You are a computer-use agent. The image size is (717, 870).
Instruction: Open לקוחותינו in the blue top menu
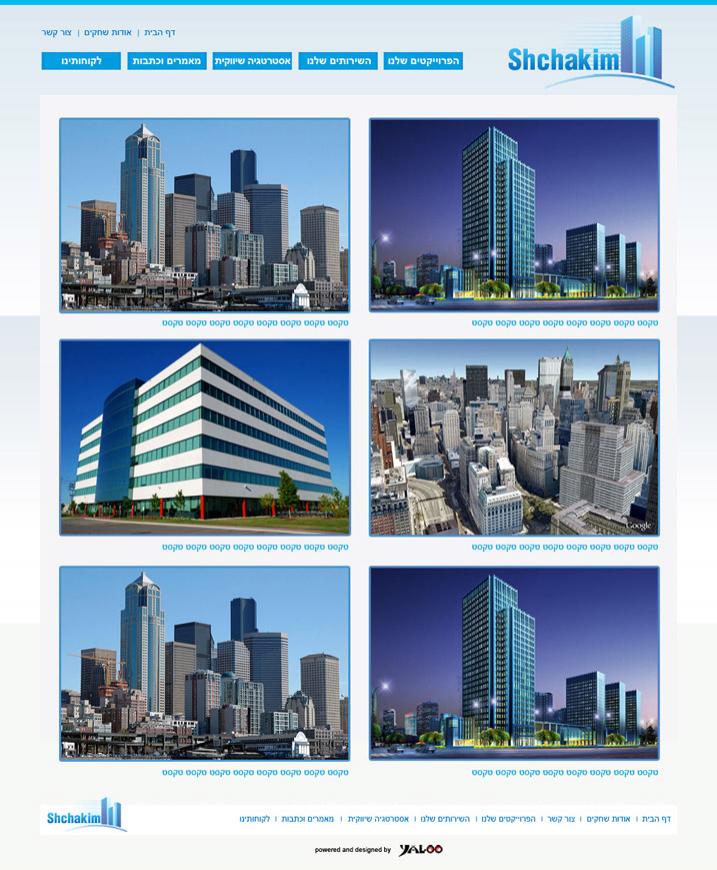(x=81, y=61)
